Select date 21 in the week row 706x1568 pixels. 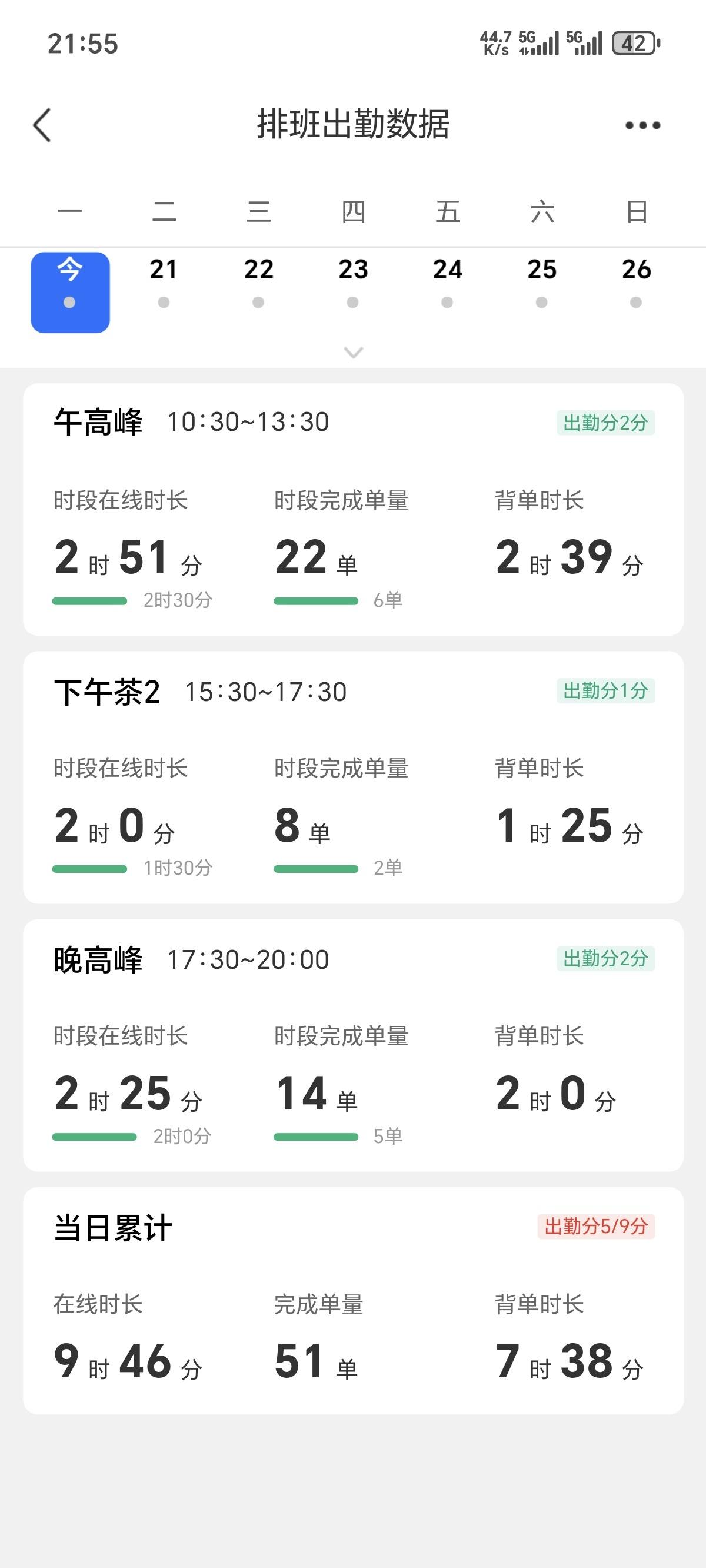(x=164, y=283)
